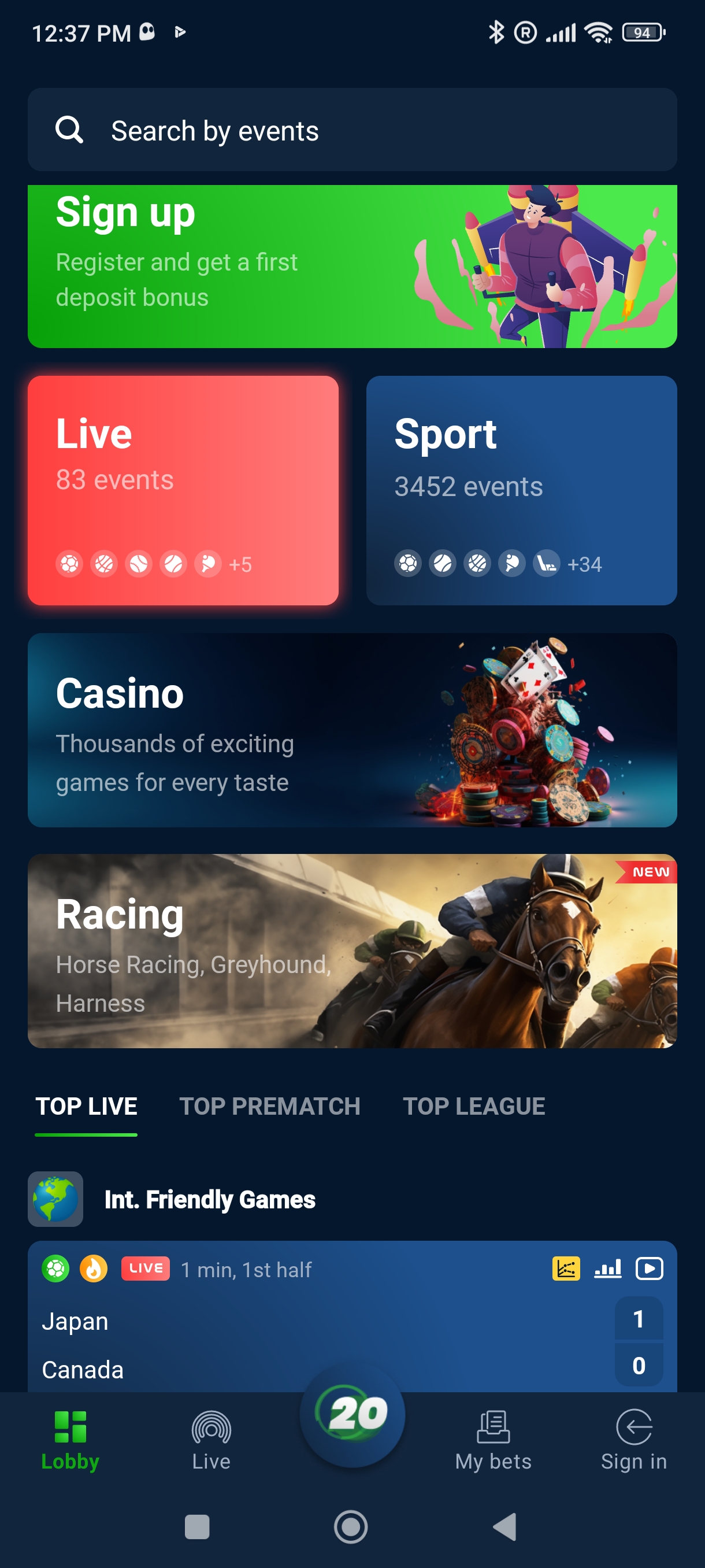The image size is (705, 1568).
Task: Open the yellow match tracker icon
Action: [566, 1269]
